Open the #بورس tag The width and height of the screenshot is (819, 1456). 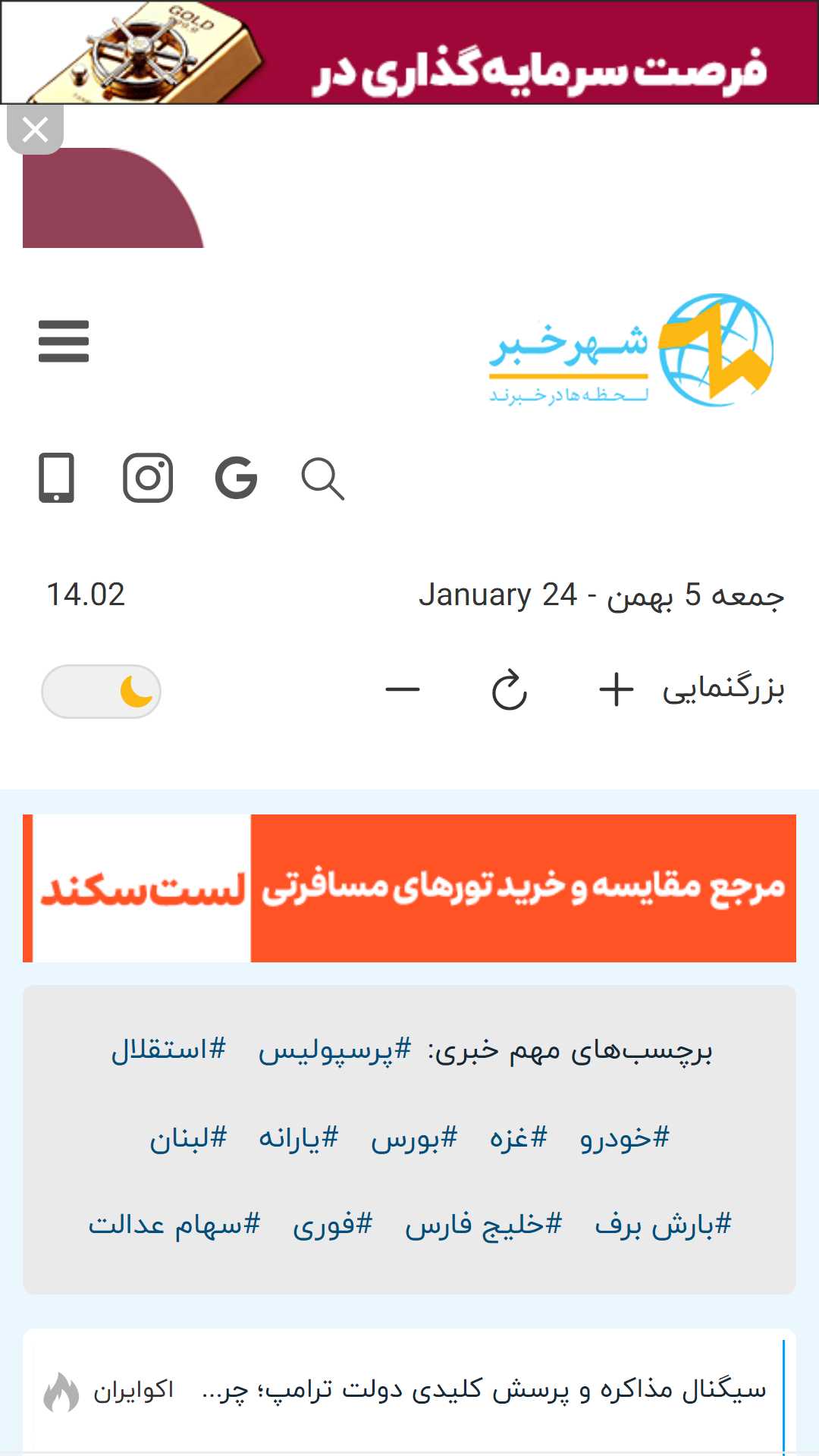(414, 1137)
